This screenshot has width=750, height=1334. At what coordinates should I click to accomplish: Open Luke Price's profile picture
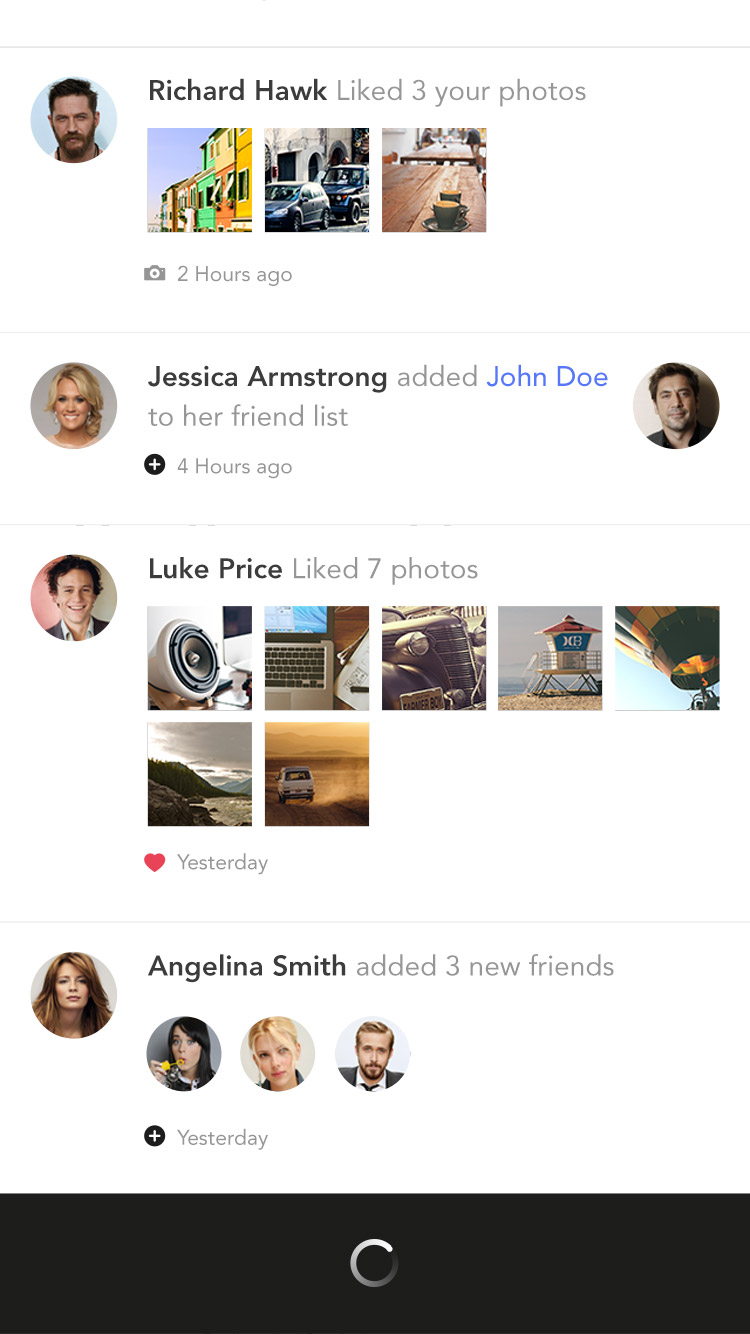point(74,597)
